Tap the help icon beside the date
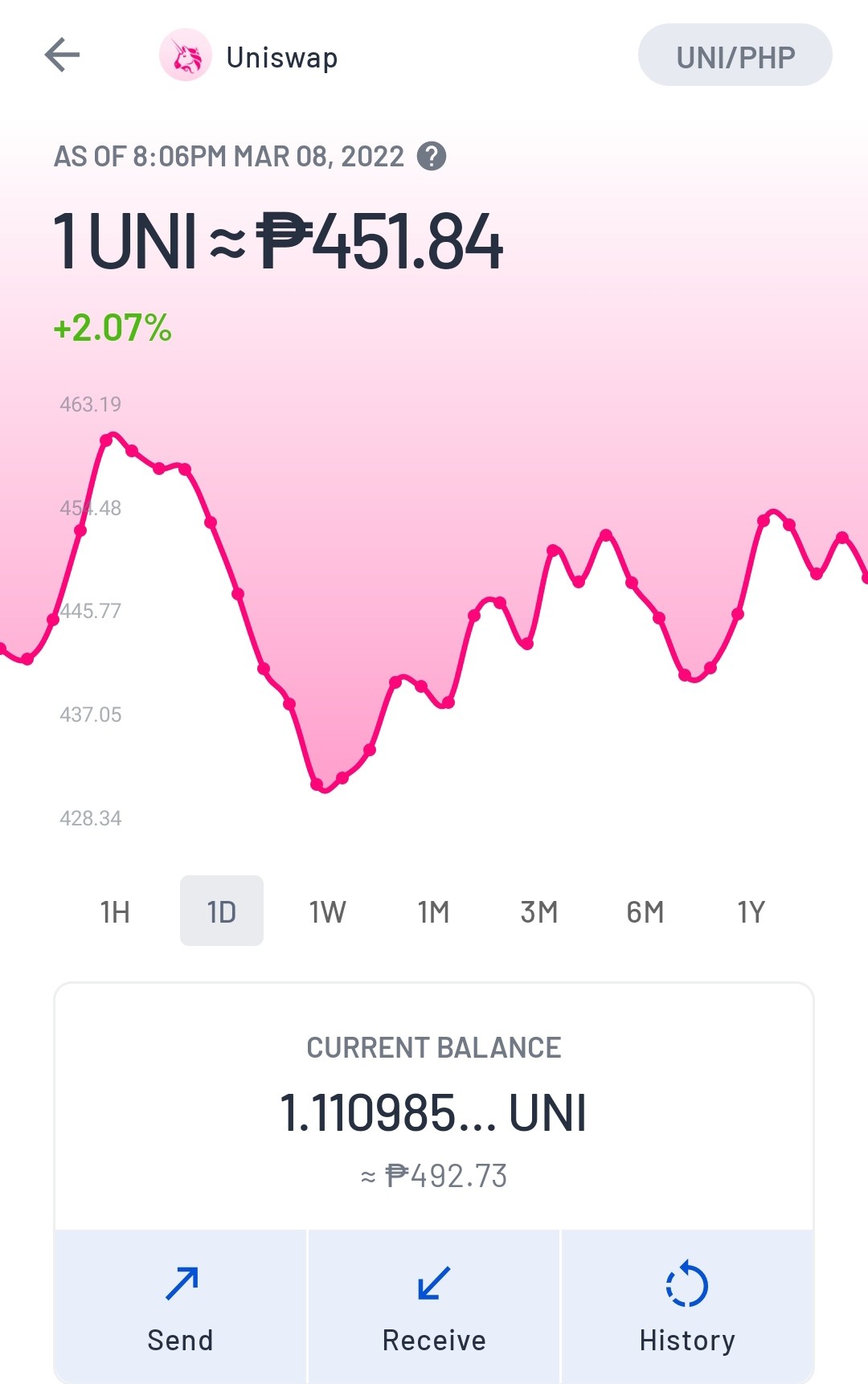This screenshot has height=1384, width=868. click(x=432, y=156)
